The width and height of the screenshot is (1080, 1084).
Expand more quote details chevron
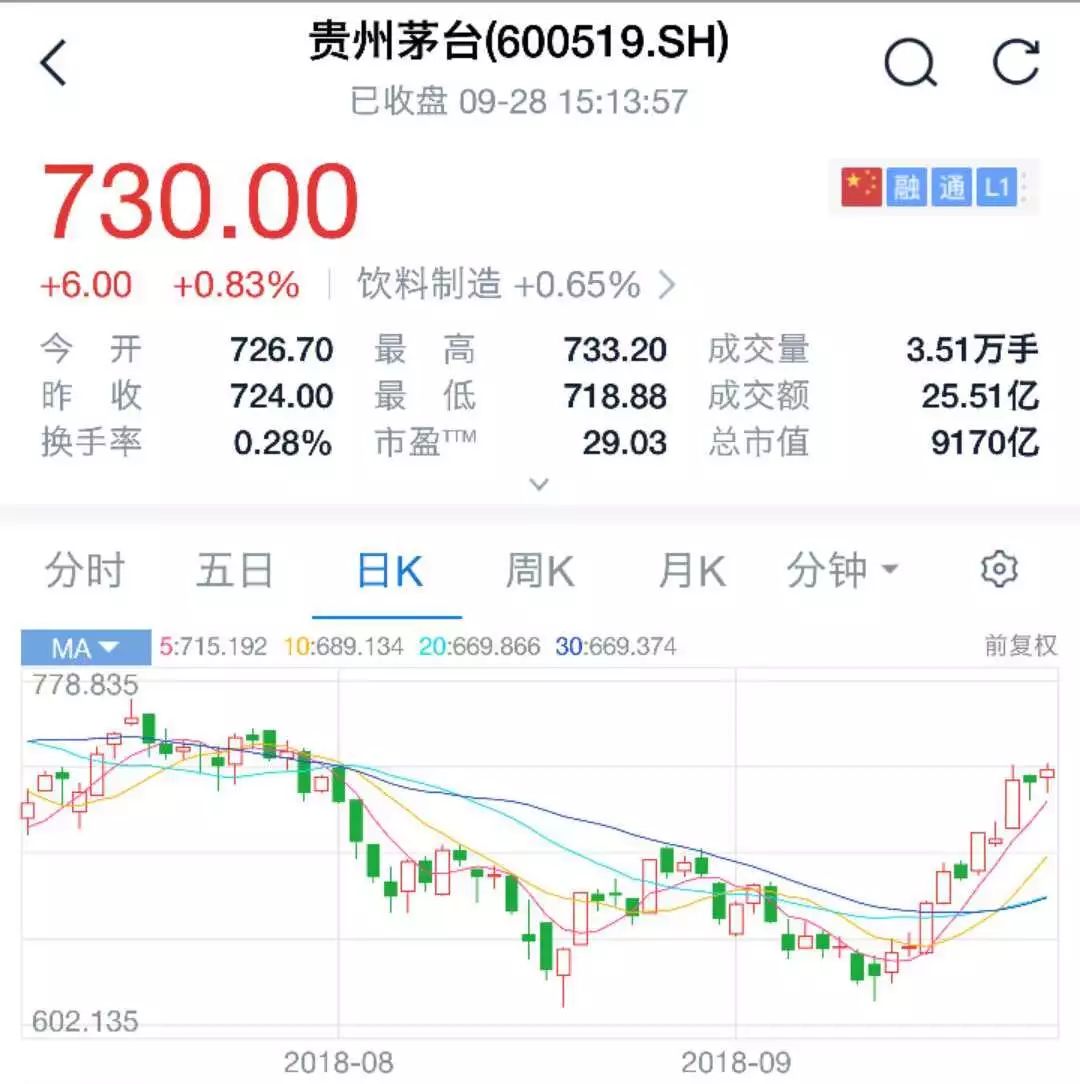(x=539, y=485)
